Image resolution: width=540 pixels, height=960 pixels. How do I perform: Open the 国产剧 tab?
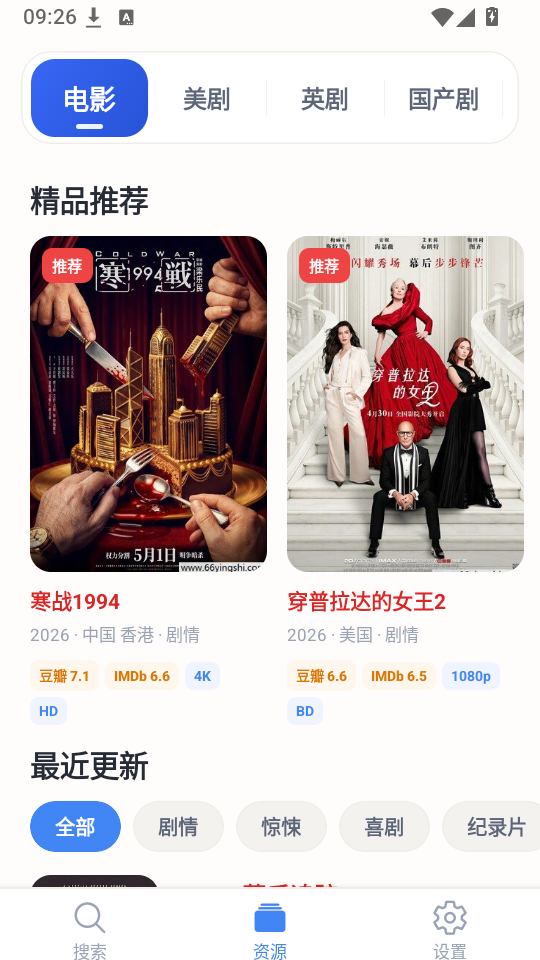(x=443, y=98)
